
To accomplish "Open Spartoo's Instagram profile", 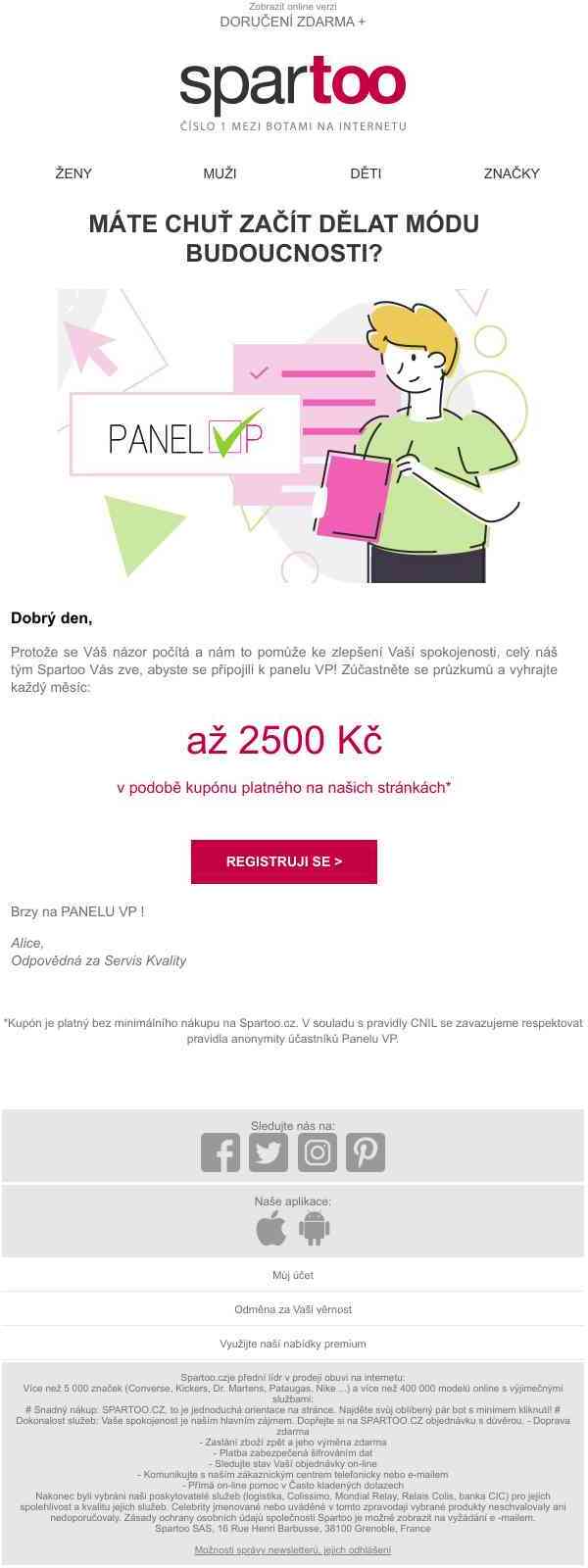I will coord(317,1152).
